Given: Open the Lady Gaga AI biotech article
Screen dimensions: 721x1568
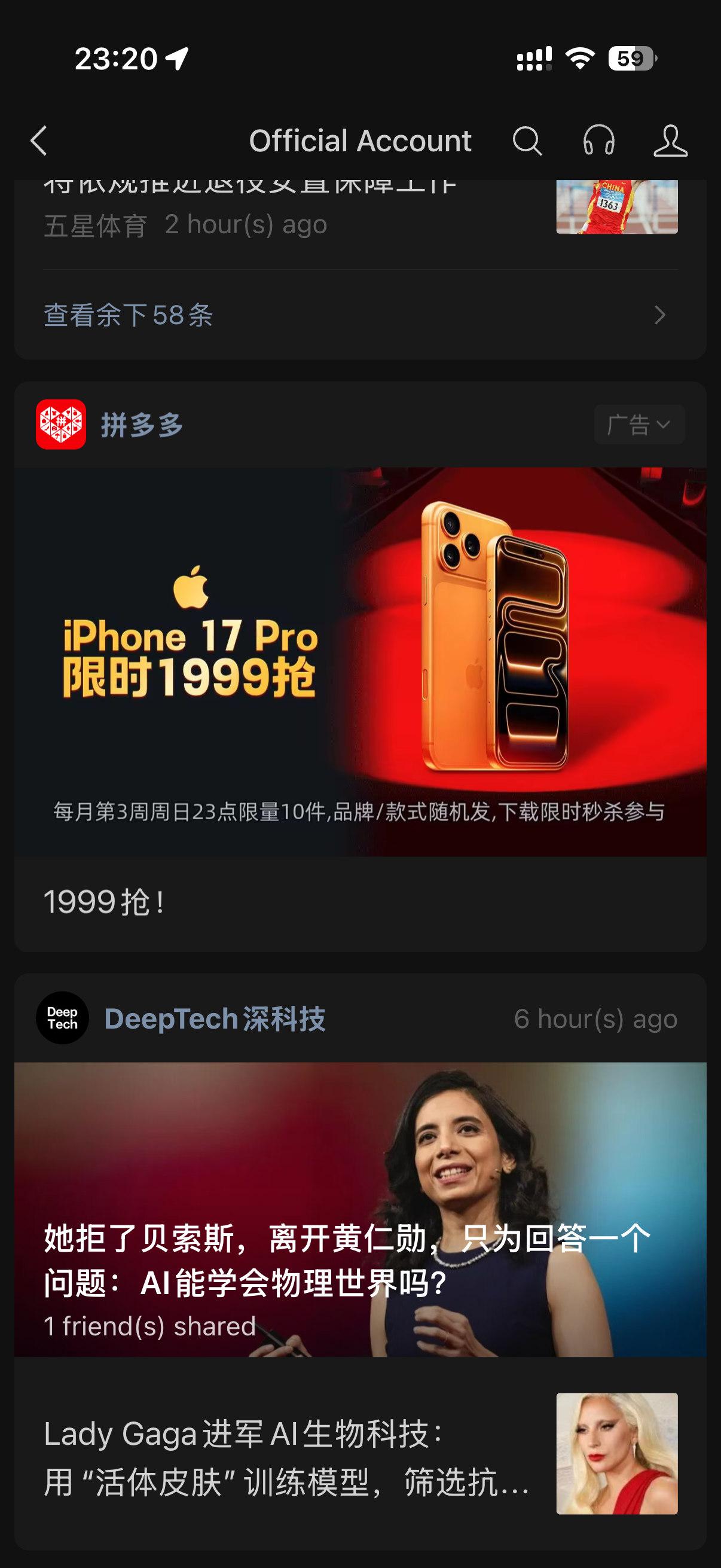Looking at the screenshot, I should pyautogui.click(x=360, y=1454).
